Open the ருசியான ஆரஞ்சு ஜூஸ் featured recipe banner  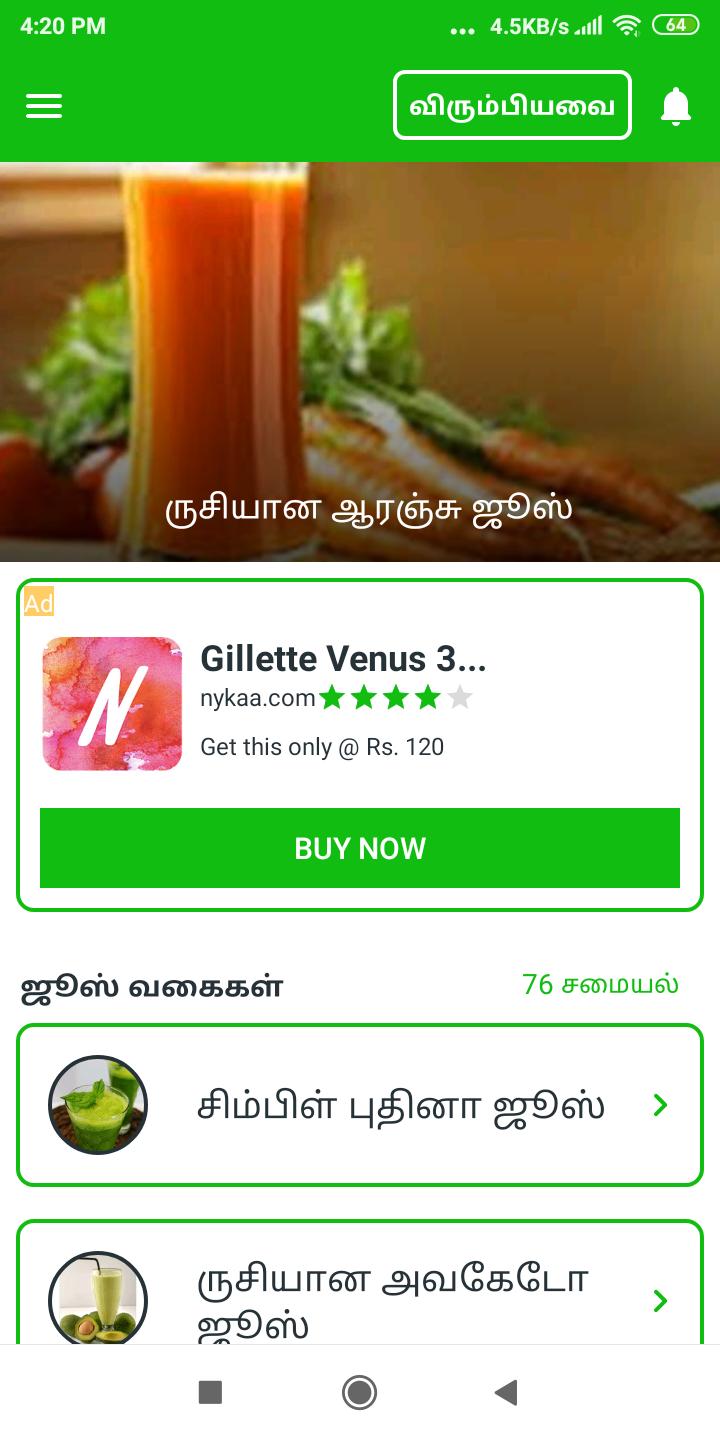[x=360, y=362]
